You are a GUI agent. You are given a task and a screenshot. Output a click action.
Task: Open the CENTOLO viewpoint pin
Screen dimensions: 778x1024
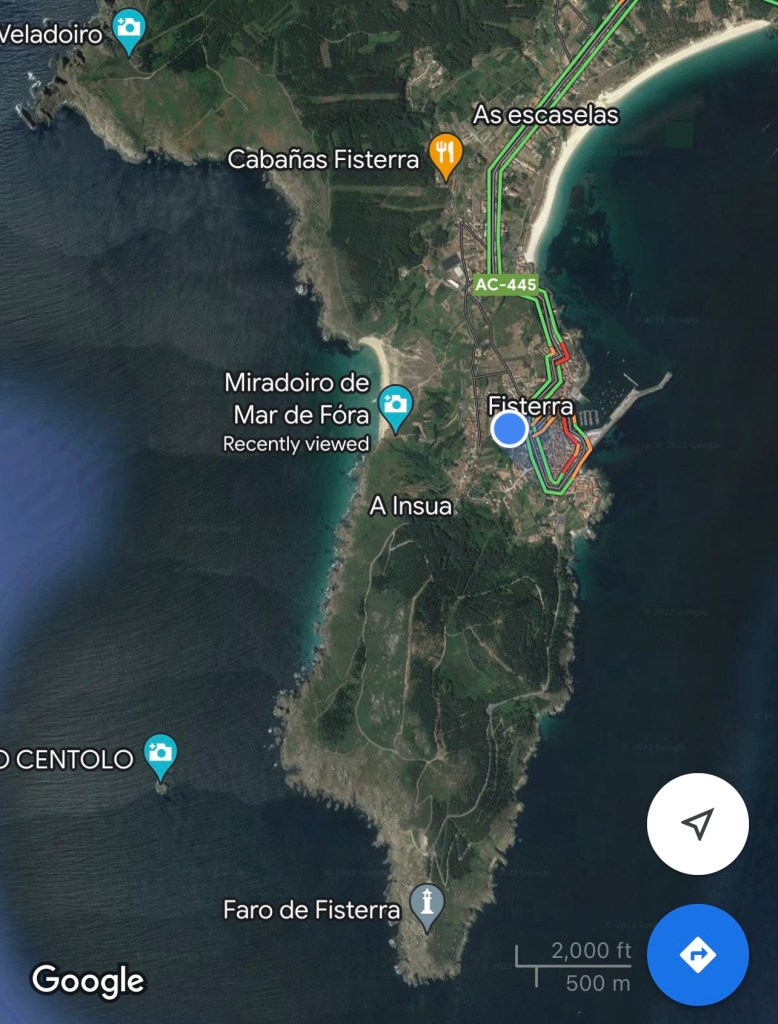(160, 754)
